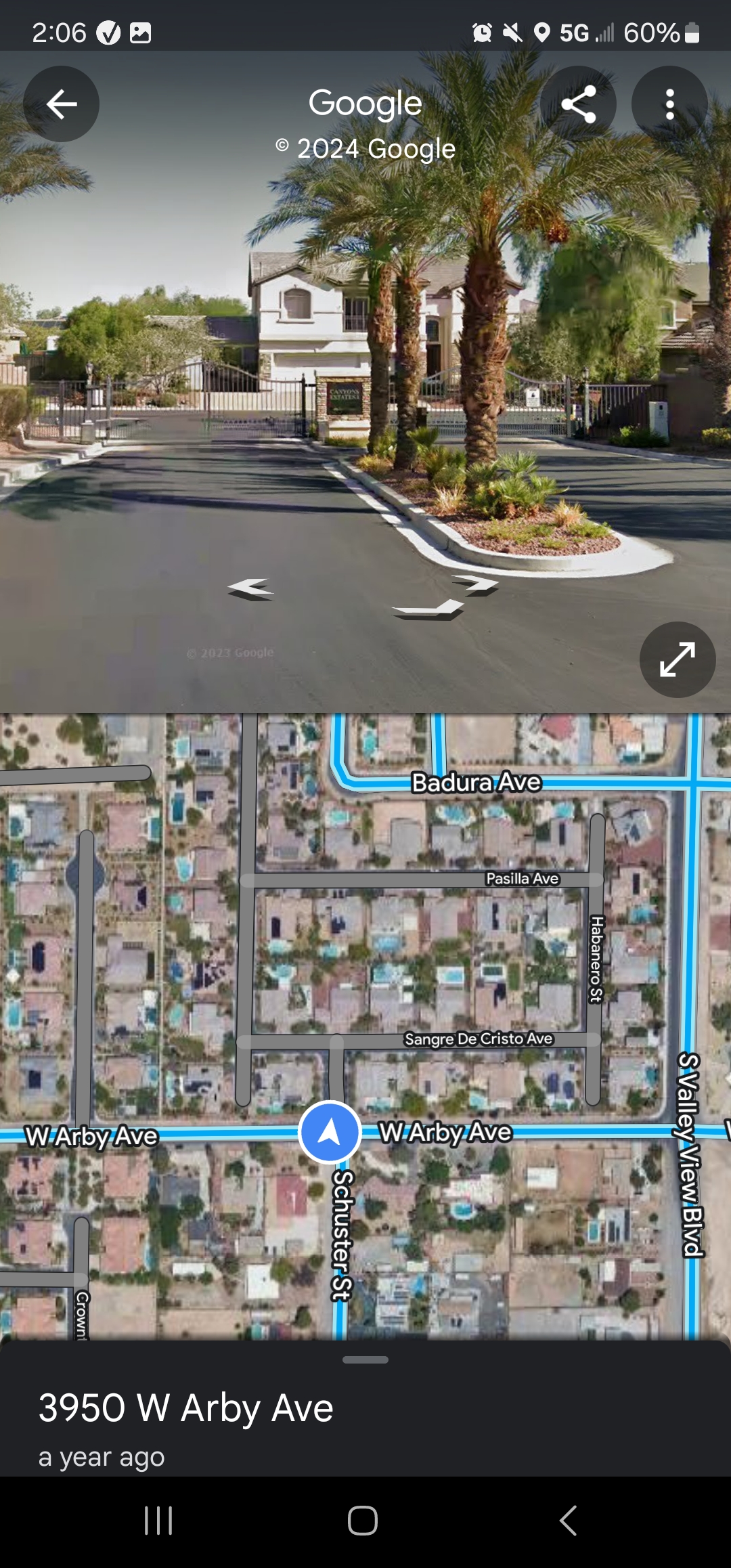
Task: Open the three-dot overflow menu
Action: tap(669, 104)
